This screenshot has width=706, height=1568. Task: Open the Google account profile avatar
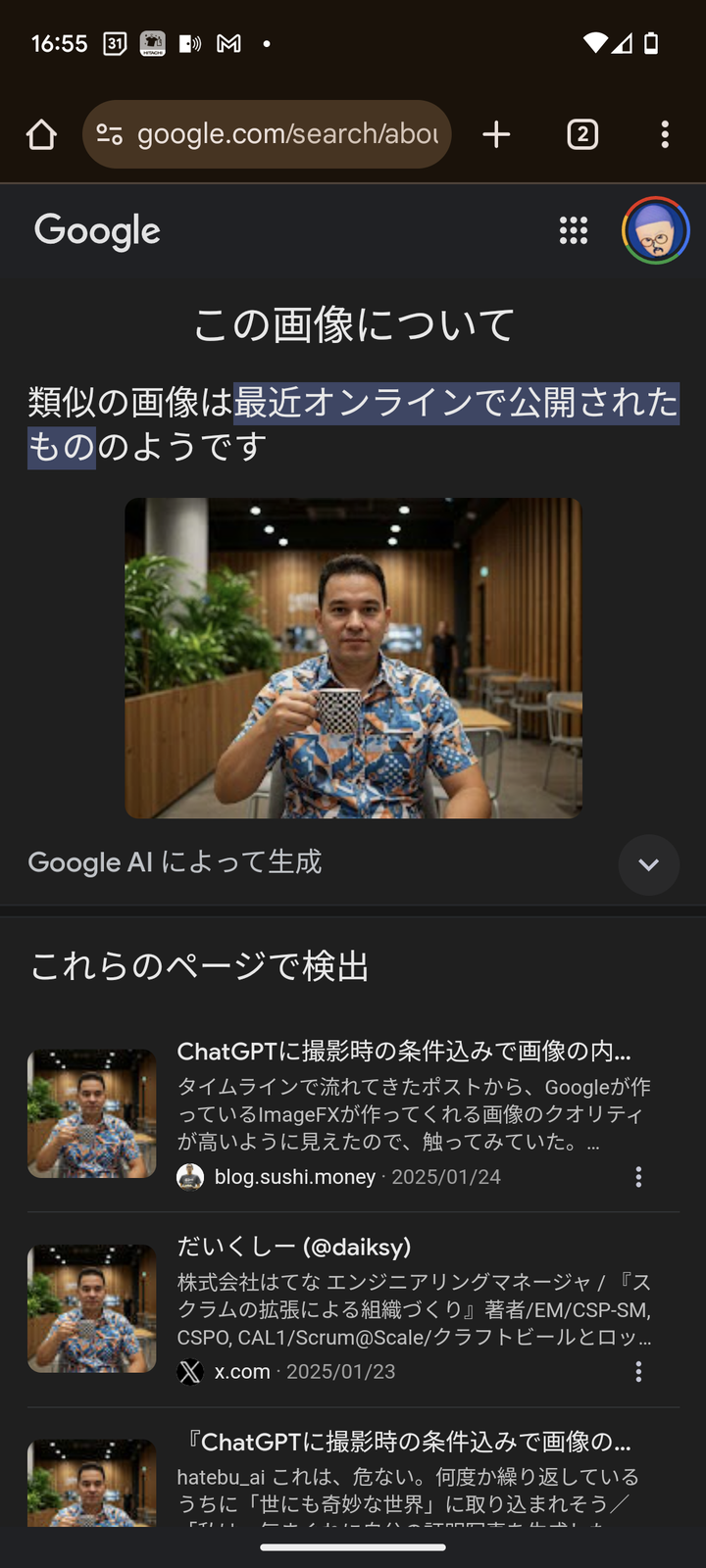point(655,231)
